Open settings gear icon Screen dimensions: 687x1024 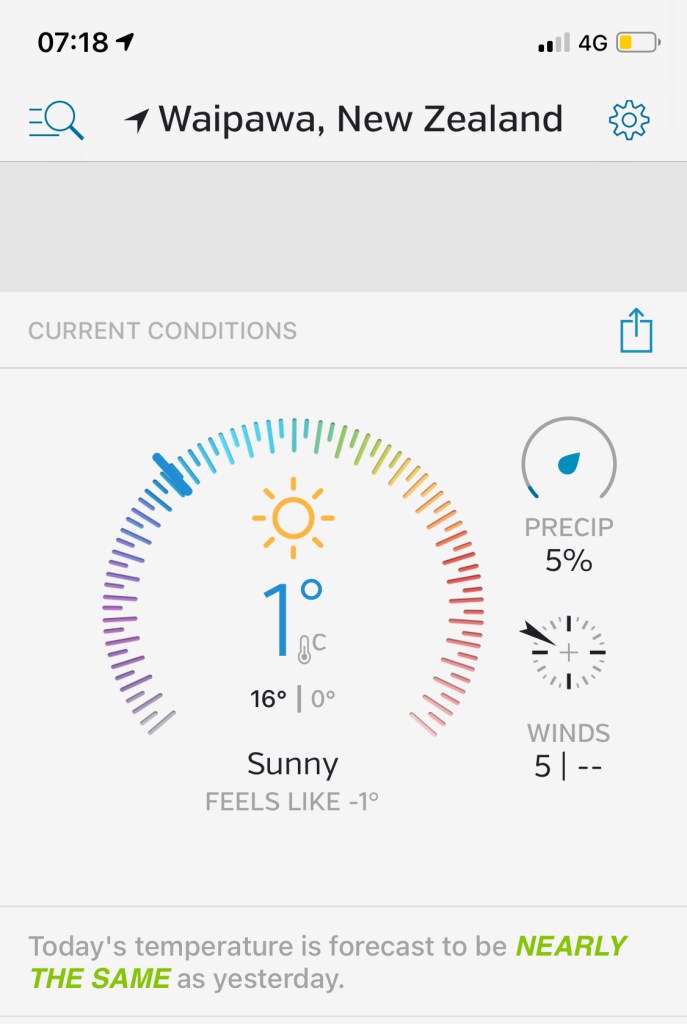coord(629,121)
